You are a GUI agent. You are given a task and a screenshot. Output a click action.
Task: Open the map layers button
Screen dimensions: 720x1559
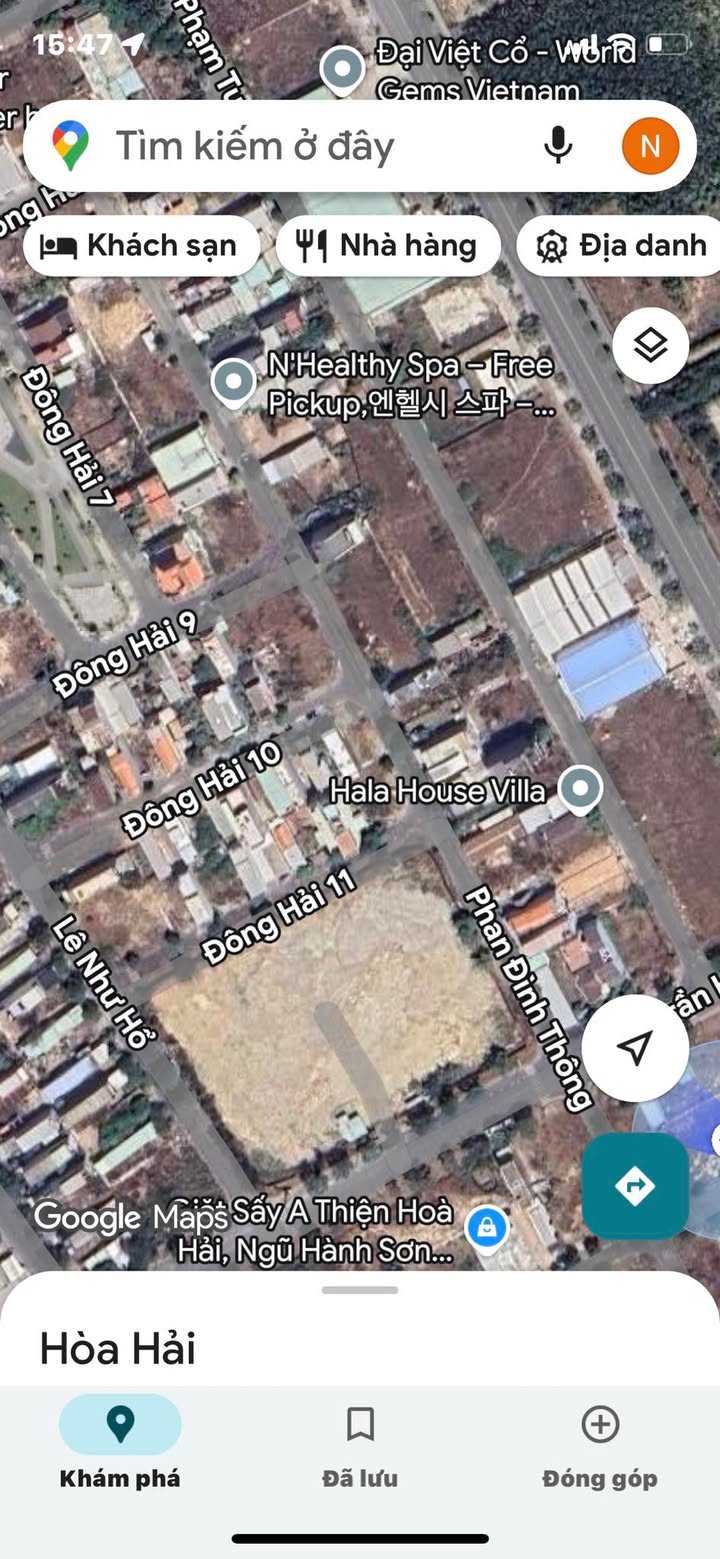pos(651,346)
